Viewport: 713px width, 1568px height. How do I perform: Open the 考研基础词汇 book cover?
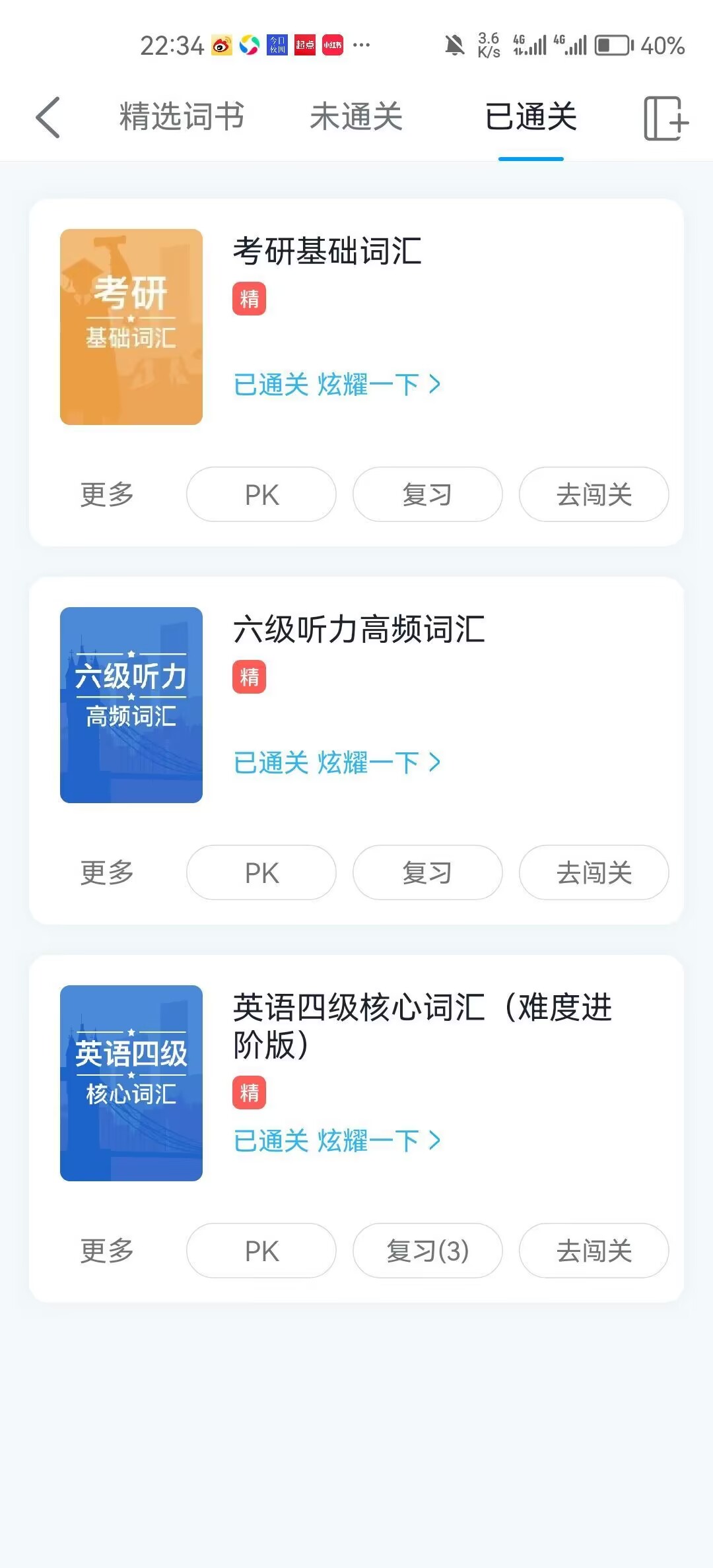[131, 327]
